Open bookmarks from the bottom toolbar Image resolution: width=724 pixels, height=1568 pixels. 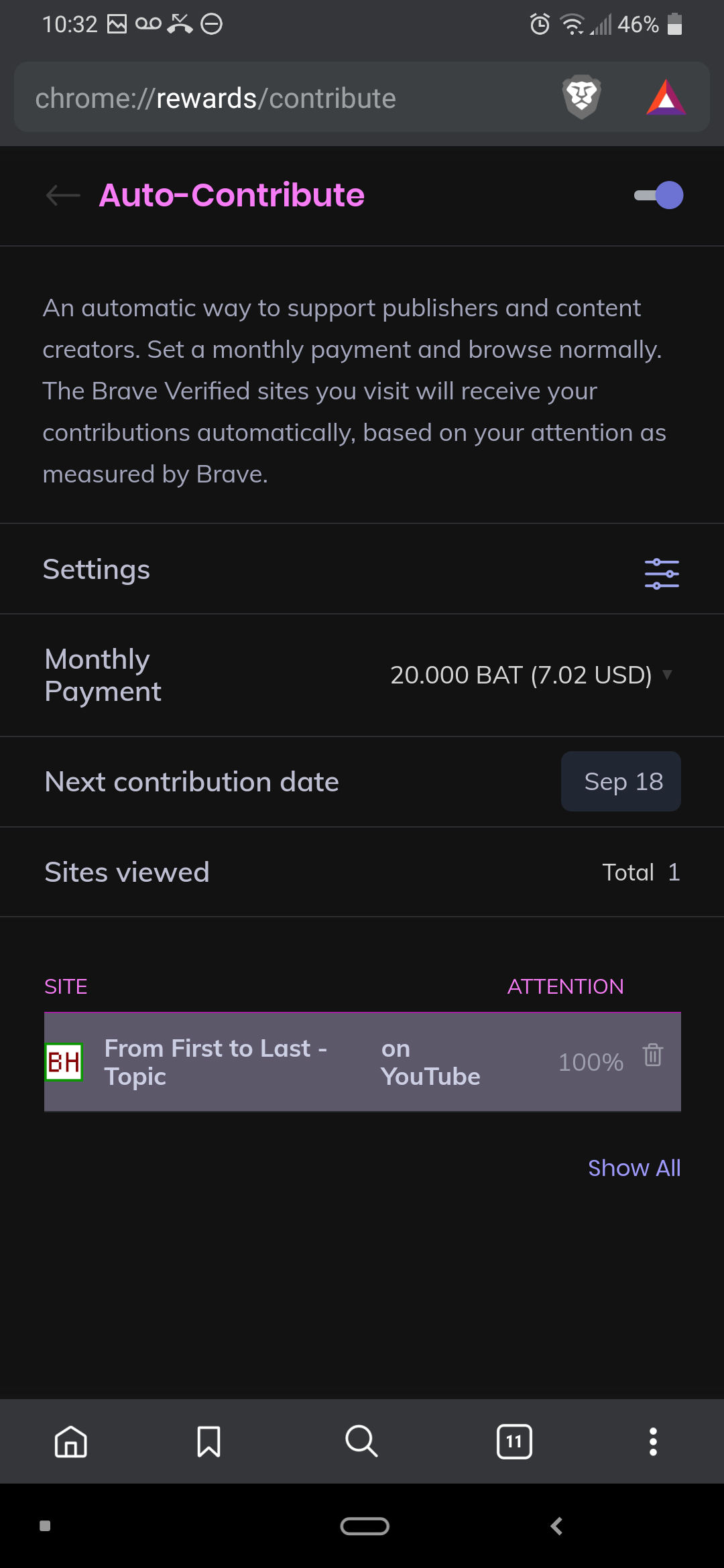pyautogui.click(x=208, y=1441)
